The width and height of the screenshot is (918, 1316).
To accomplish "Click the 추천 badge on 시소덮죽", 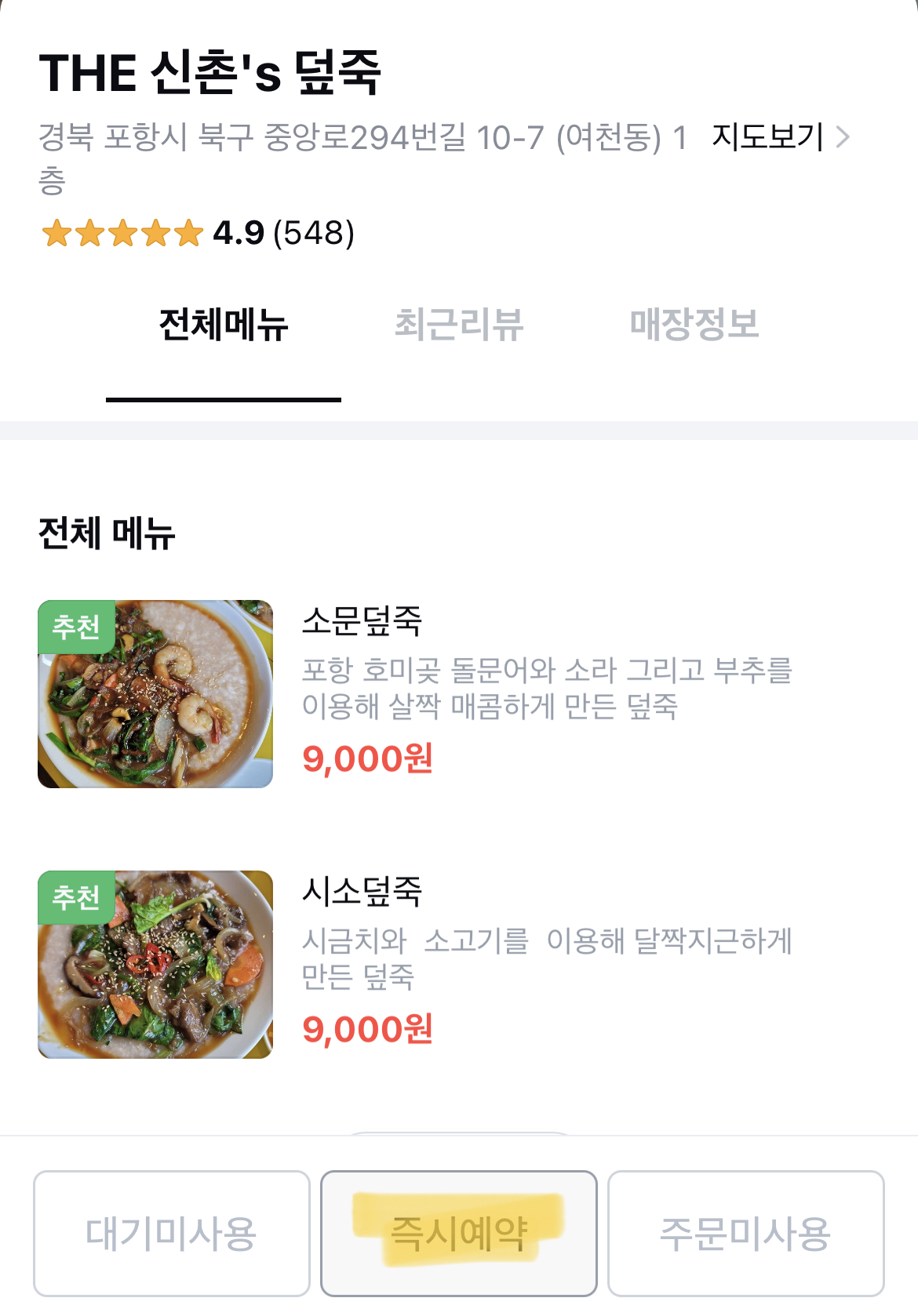I will [x=78, y=896].
